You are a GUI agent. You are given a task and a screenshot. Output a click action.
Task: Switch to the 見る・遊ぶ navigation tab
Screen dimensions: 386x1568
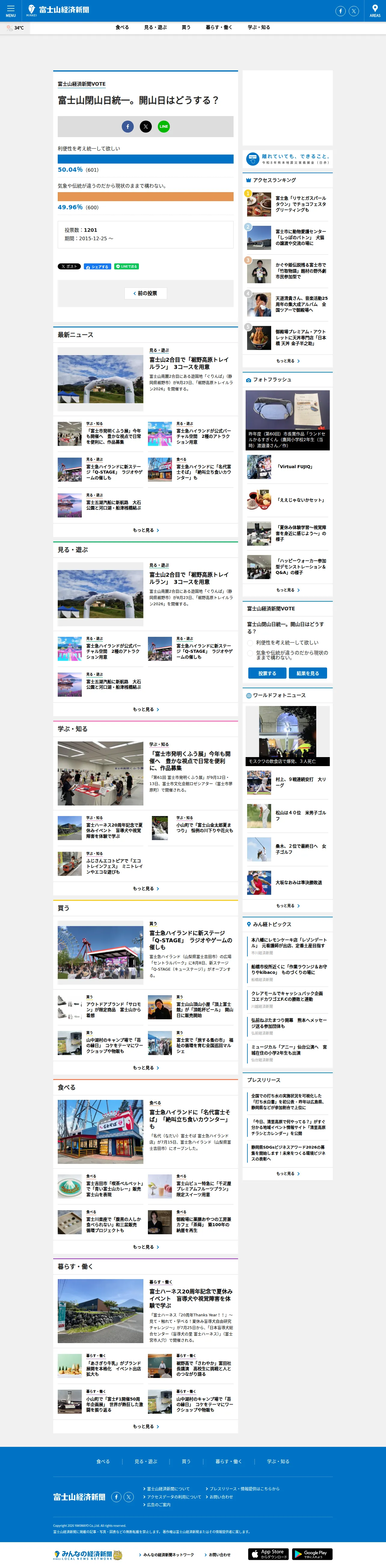tap(155, 27)
